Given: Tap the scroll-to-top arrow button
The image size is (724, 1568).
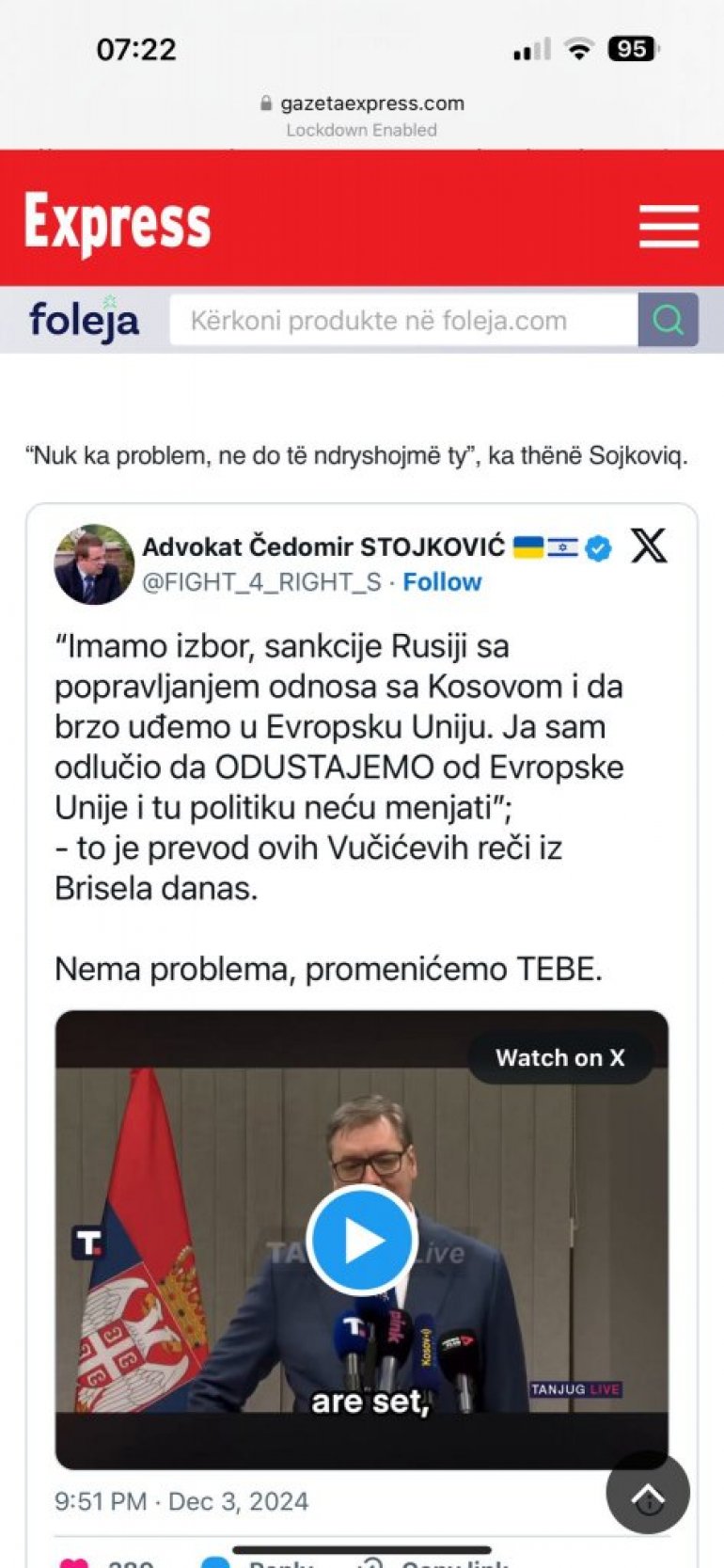Looking at the screenshot, I should 648,1493.
